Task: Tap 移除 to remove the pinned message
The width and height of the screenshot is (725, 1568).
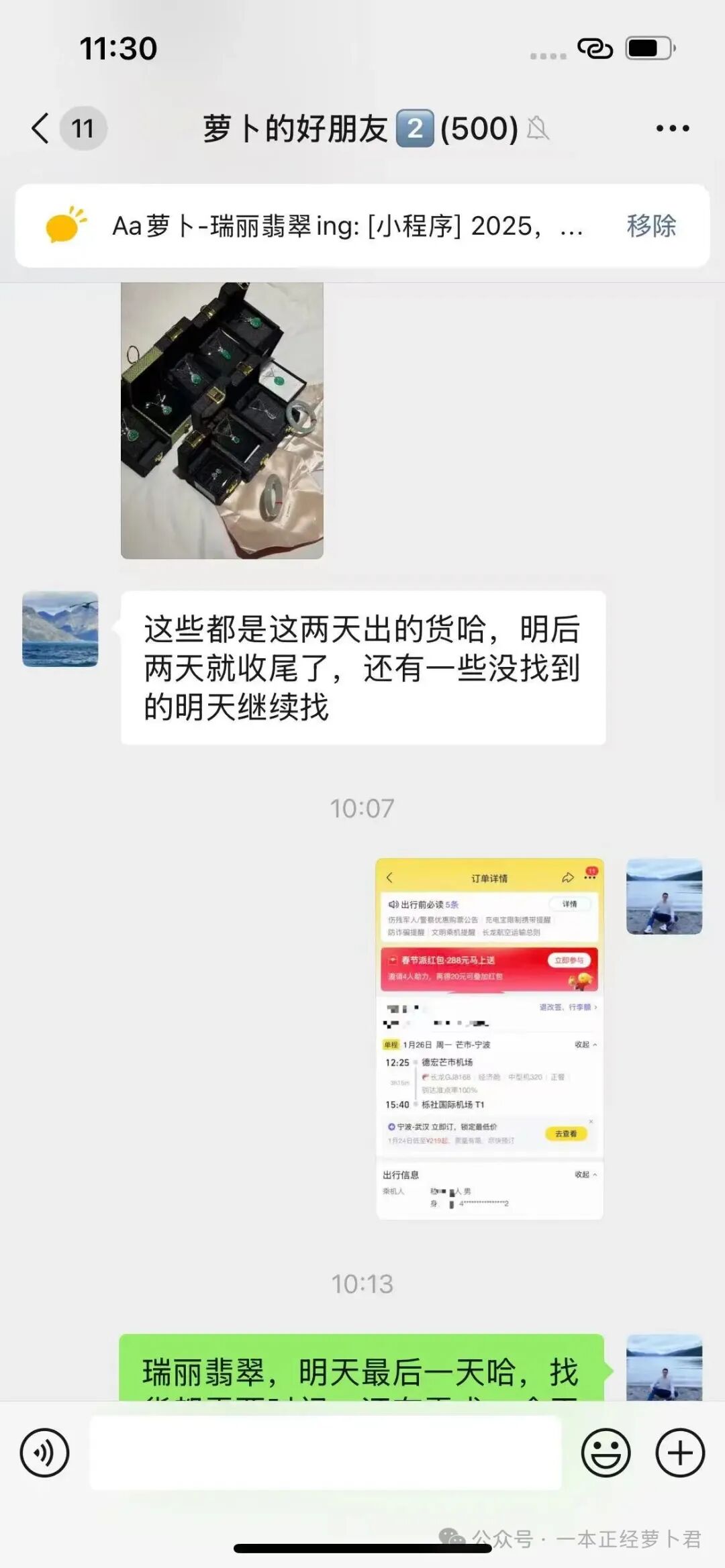Action: pyautogui.click(x=651, y=226)
